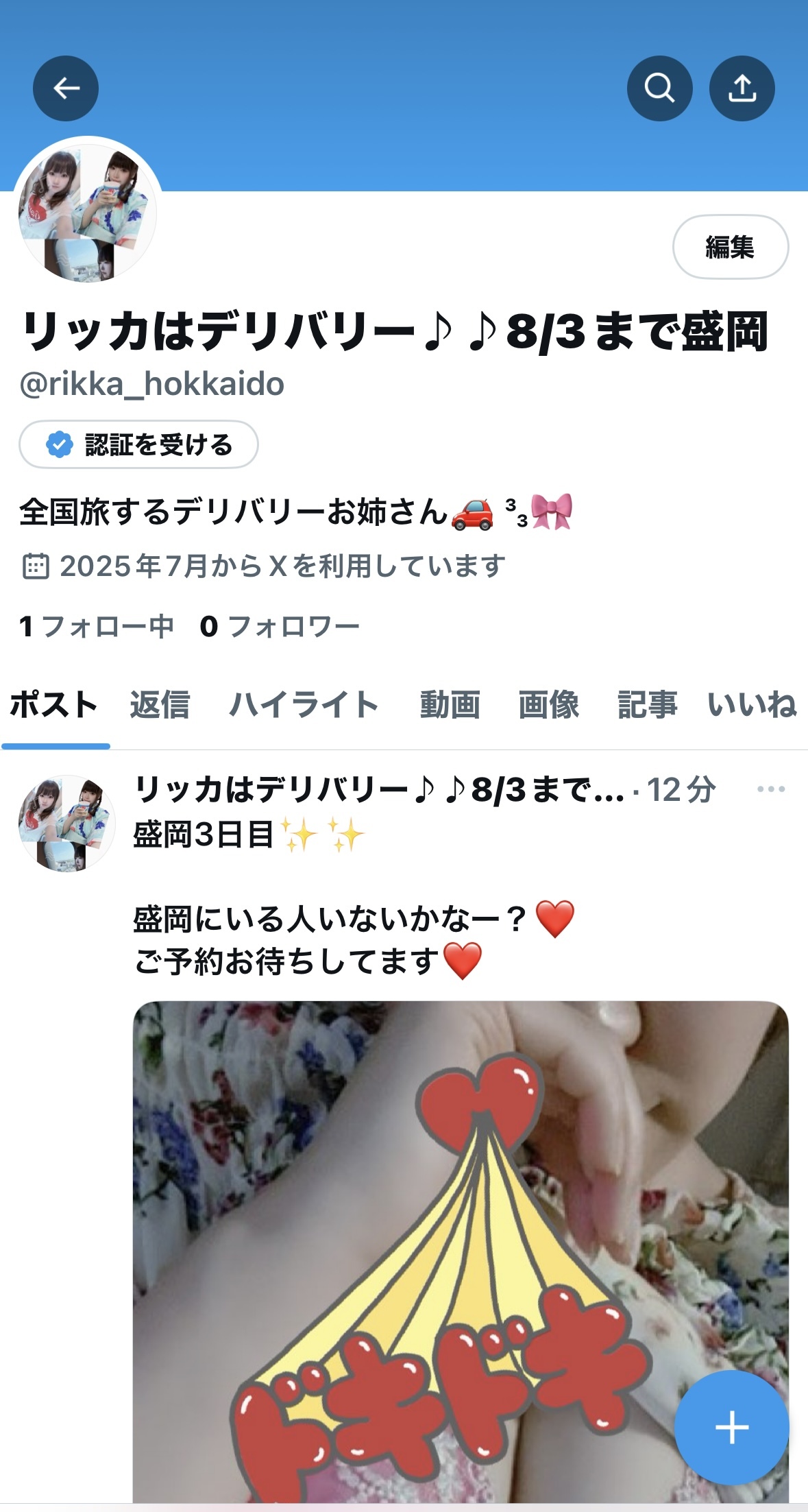
Task: Tap the small avatar on the post
Action: click(x=66, y=824)
